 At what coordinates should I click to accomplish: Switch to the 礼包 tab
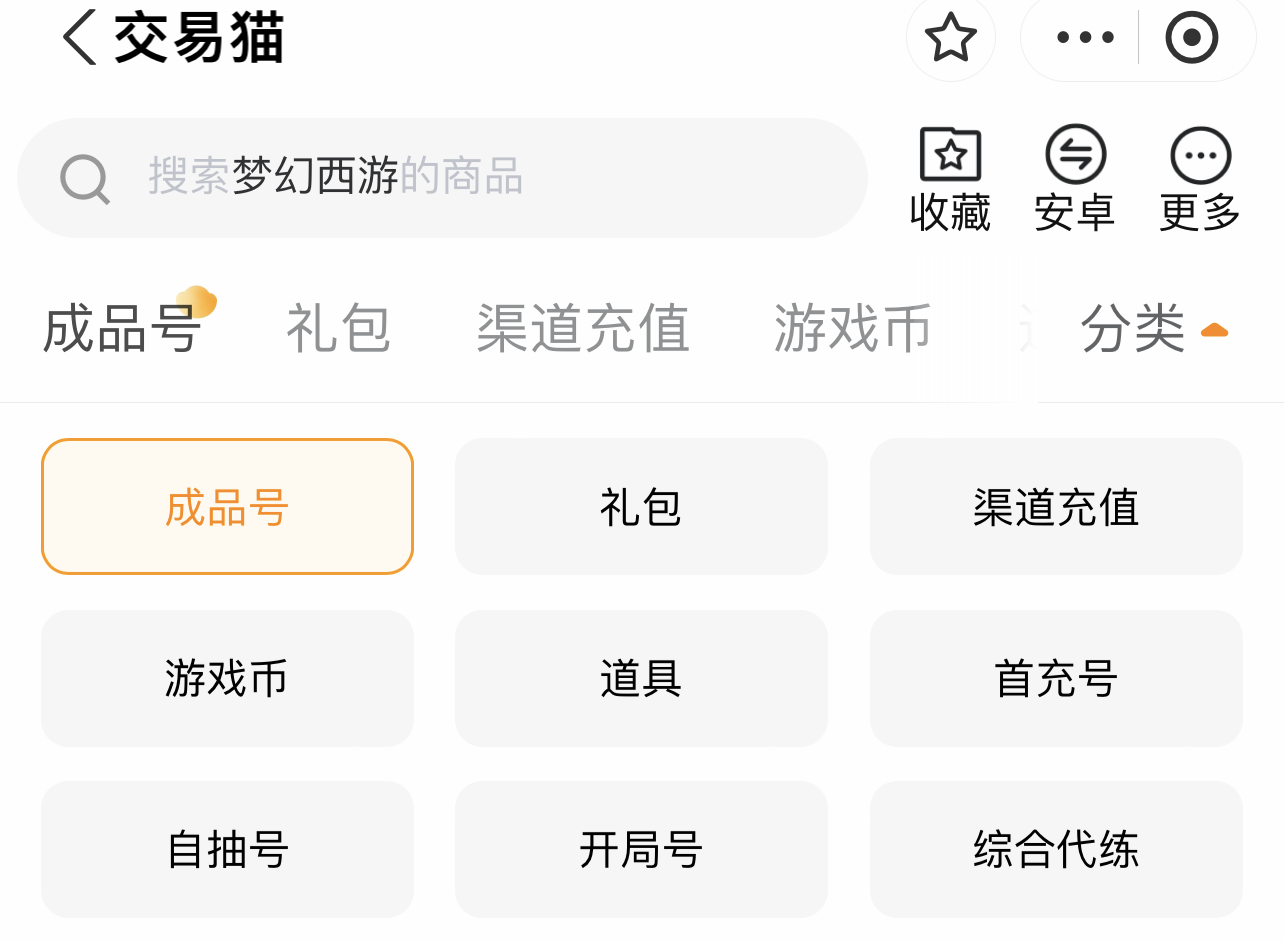pos(338,329)
